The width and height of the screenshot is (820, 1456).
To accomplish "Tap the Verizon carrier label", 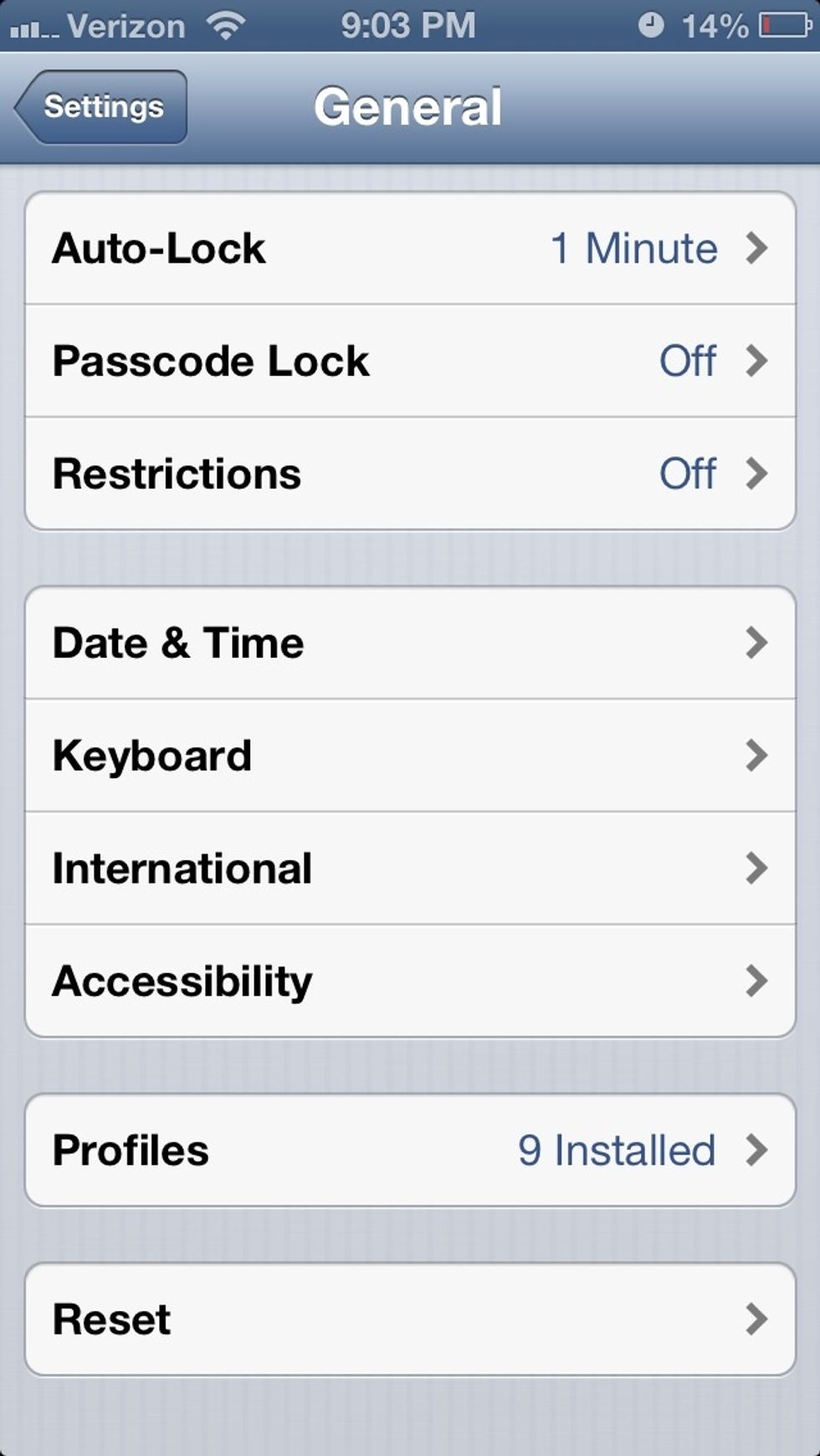I will pos(126,27).
